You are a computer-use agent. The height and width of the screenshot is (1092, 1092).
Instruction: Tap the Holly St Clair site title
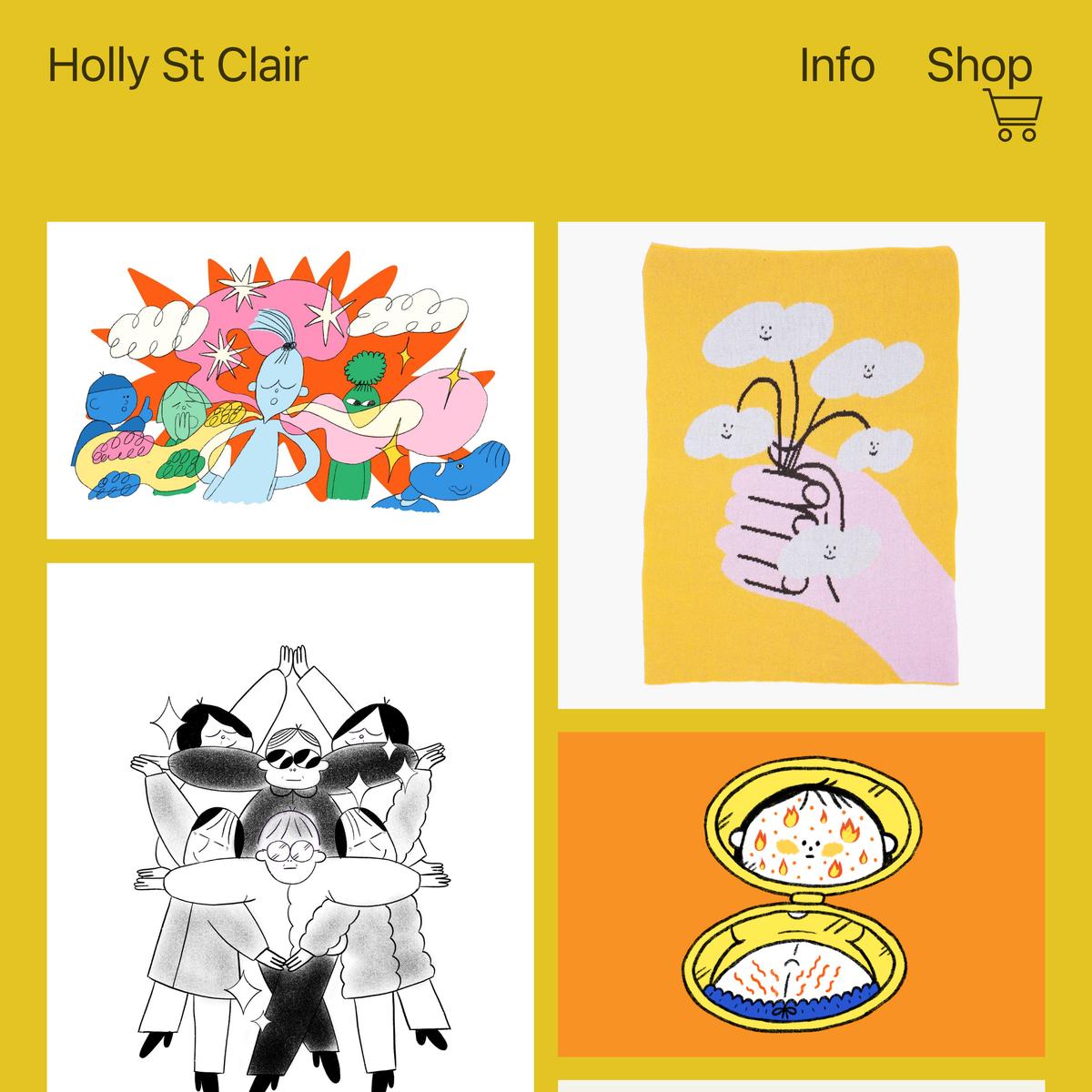[177, 66]
